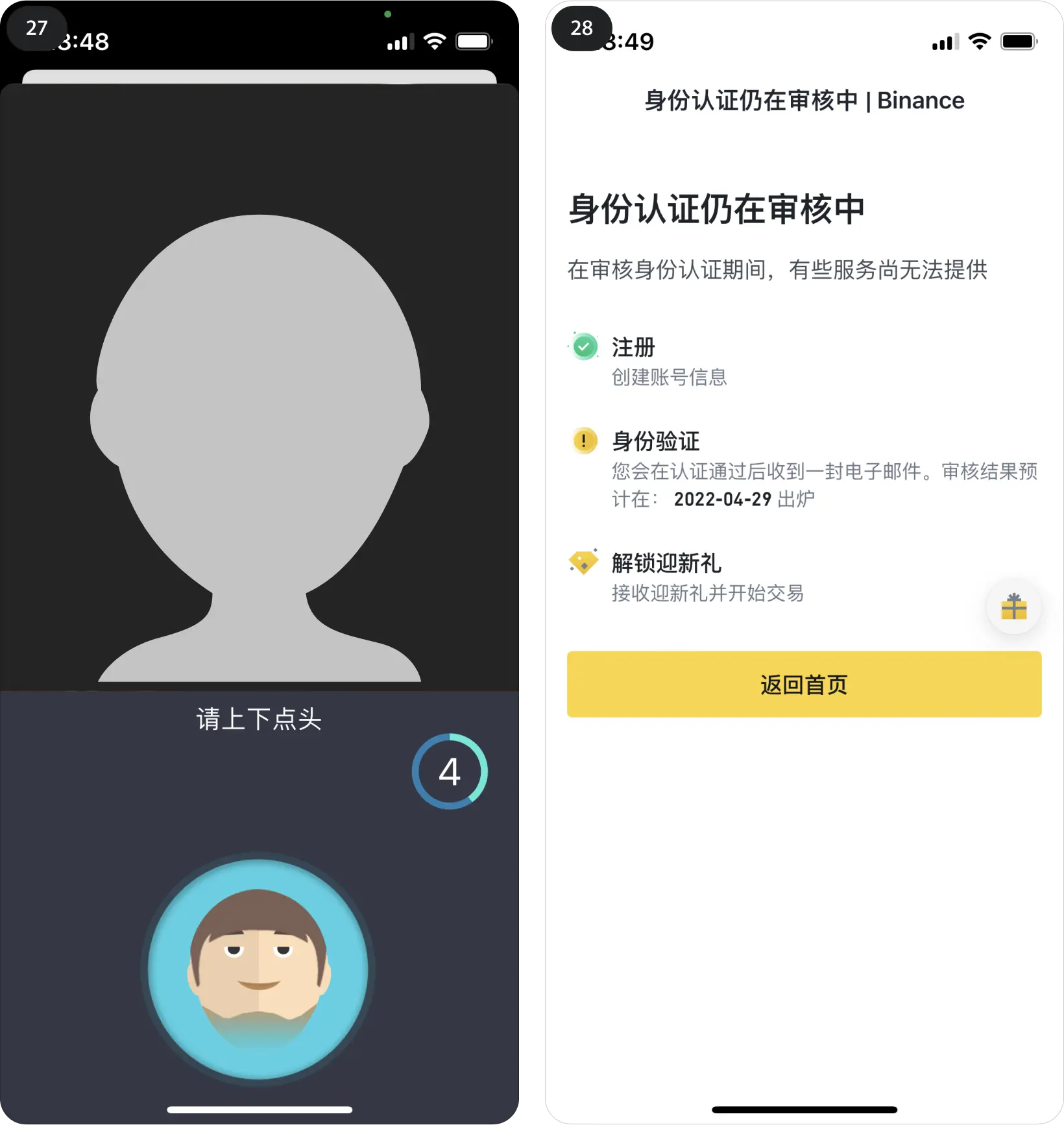Open the floating gift box icon
Viewport: 1064px width, 1125px height.
1013,607
